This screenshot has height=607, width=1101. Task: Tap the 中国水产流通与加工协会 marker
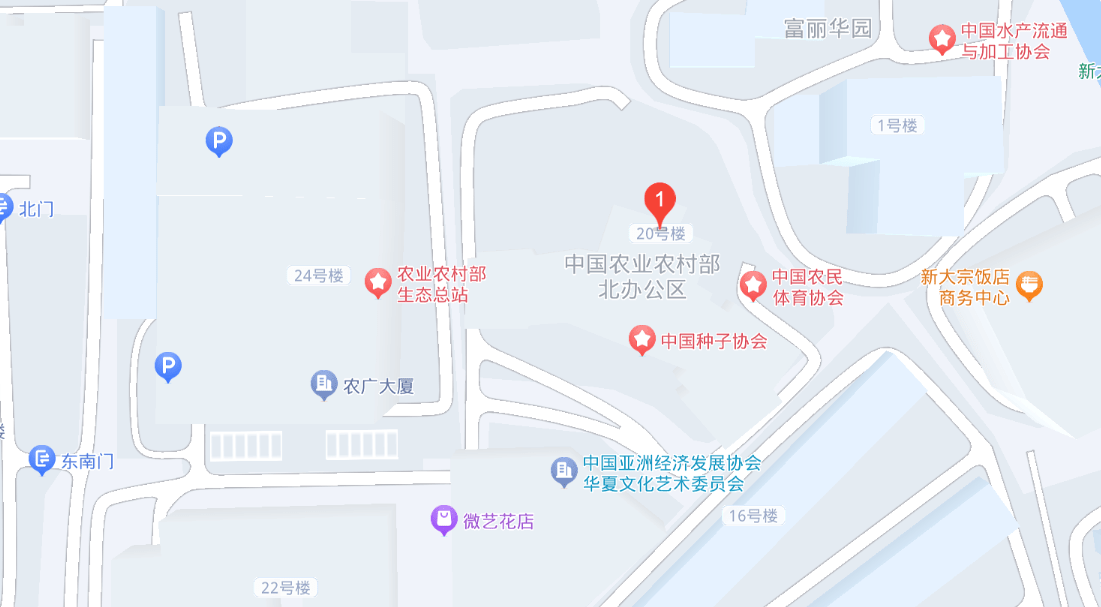941,40
